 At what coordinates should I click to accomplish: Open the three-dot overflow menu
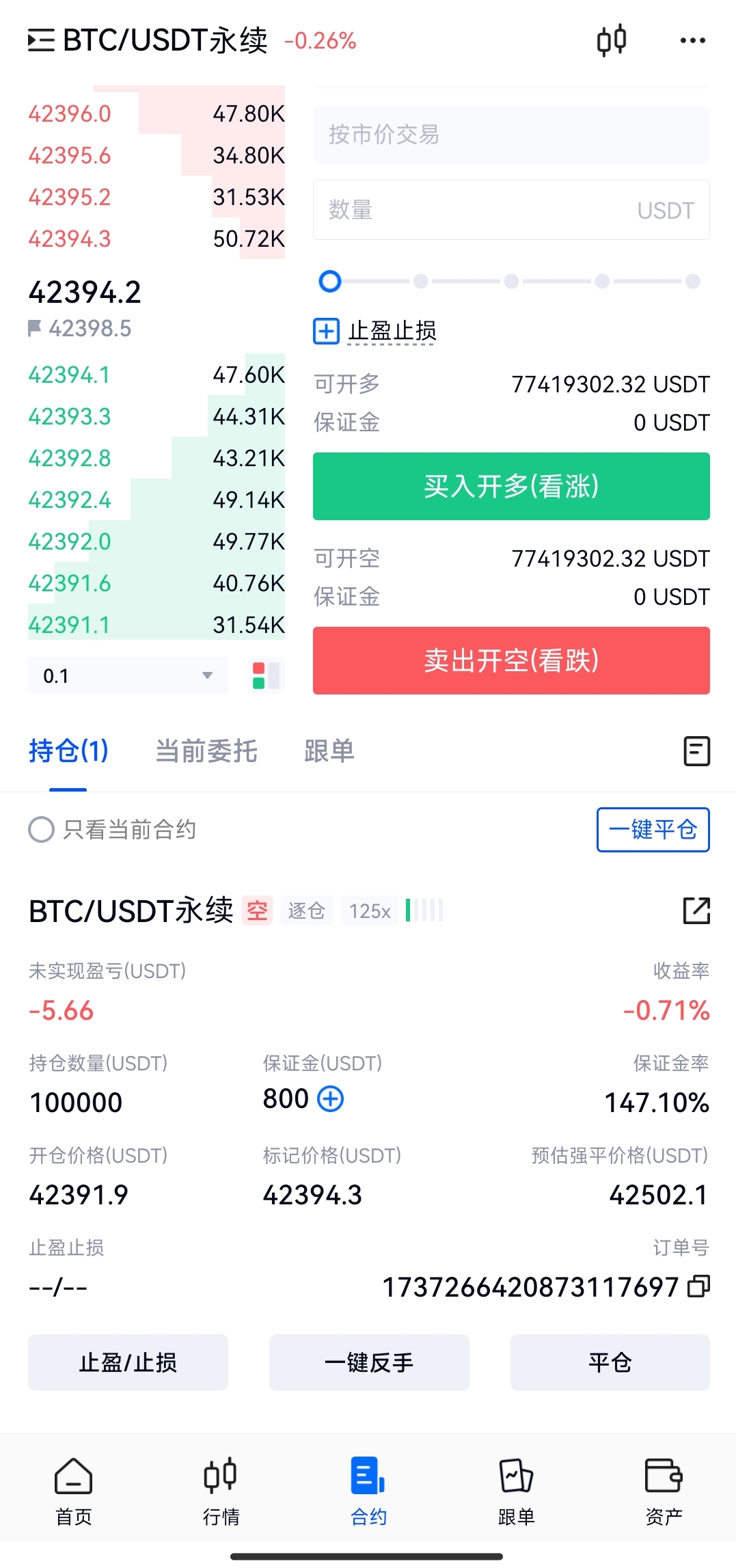692,41
